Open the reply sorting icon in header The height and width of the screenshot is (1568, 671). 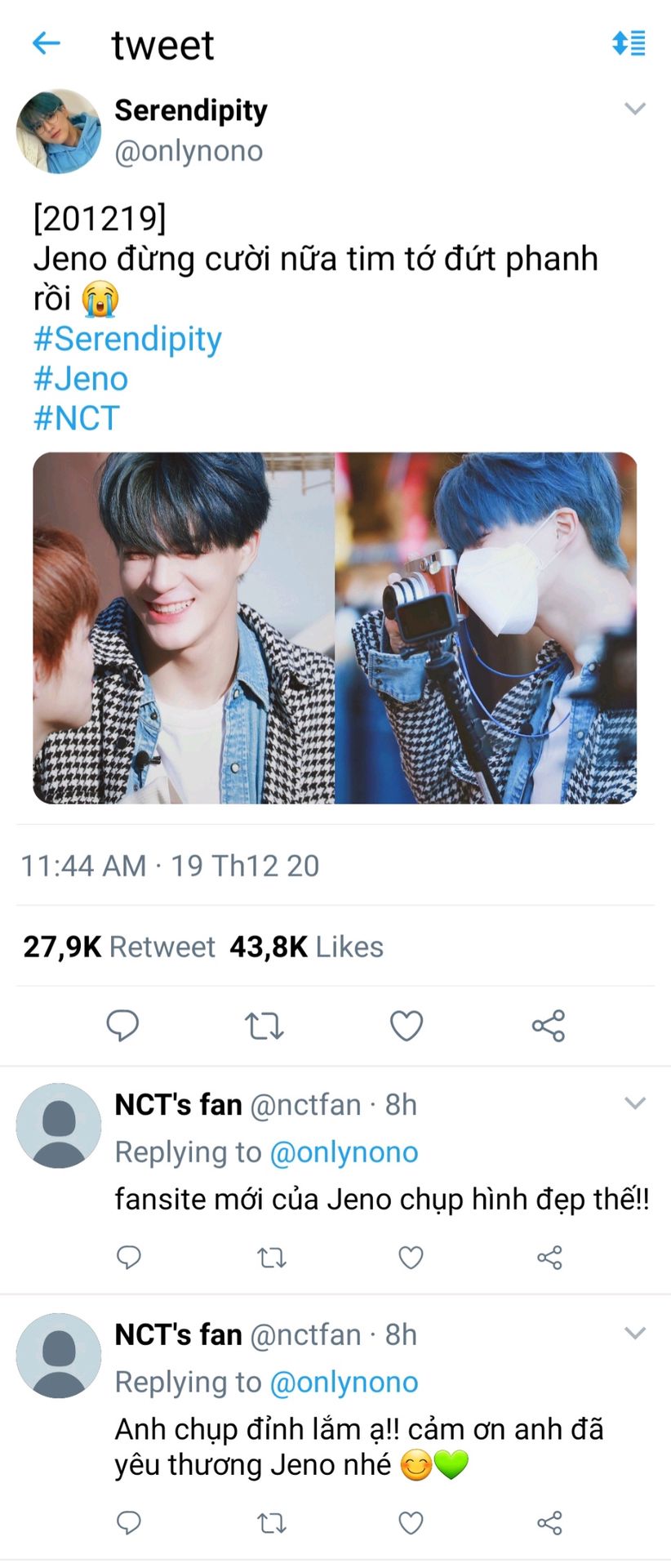click(629, 43)
